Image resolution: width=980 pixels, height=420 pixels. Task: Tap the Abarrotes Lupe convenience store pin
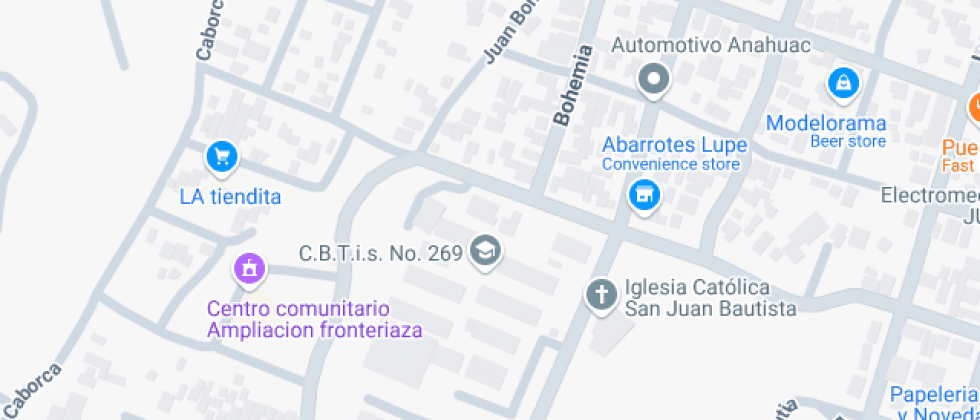coord(644,195)
